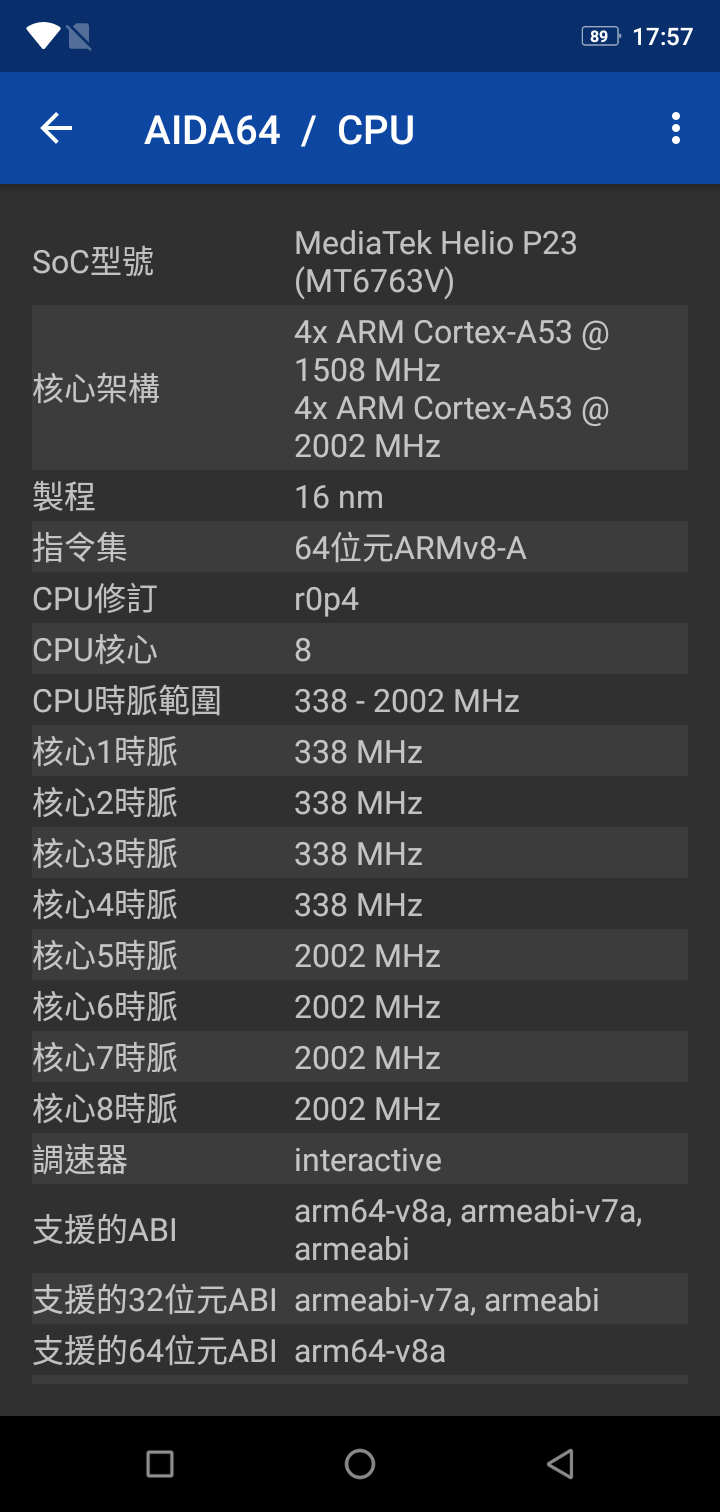This screenshot has height=1512, width=720.
Task: Go to the home screen
Action: click(360, 1464)
